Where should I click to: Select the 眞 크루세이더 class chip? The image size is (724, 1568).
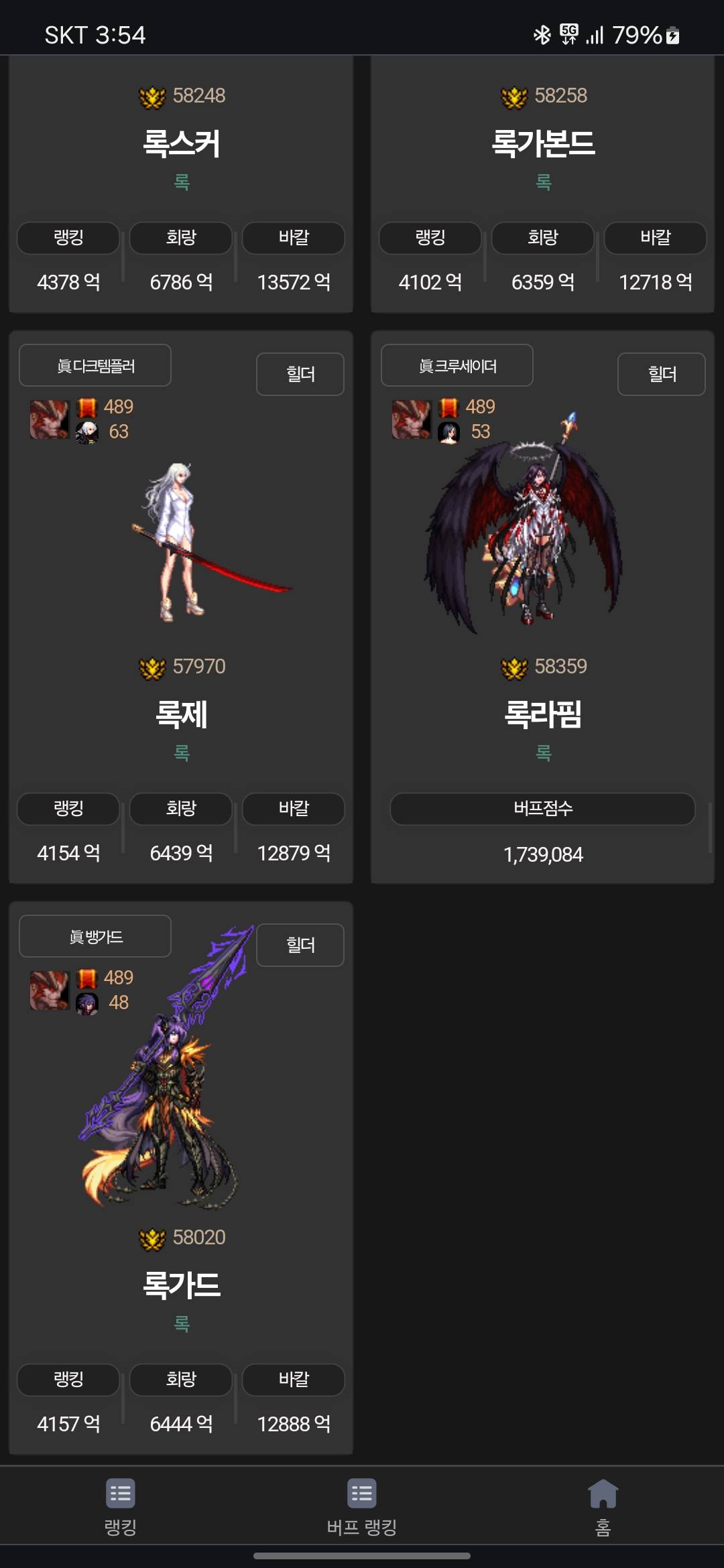457,366
